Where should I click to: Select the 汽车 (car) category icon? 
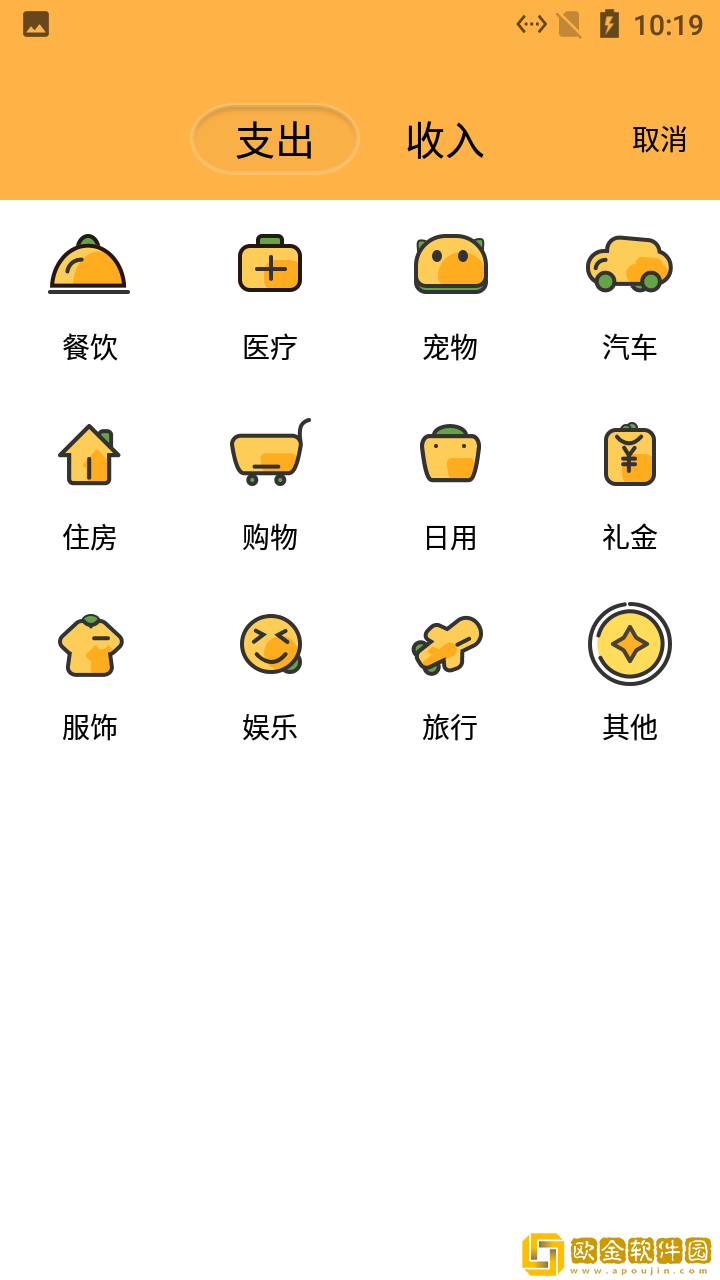click(x=629, y=263)
